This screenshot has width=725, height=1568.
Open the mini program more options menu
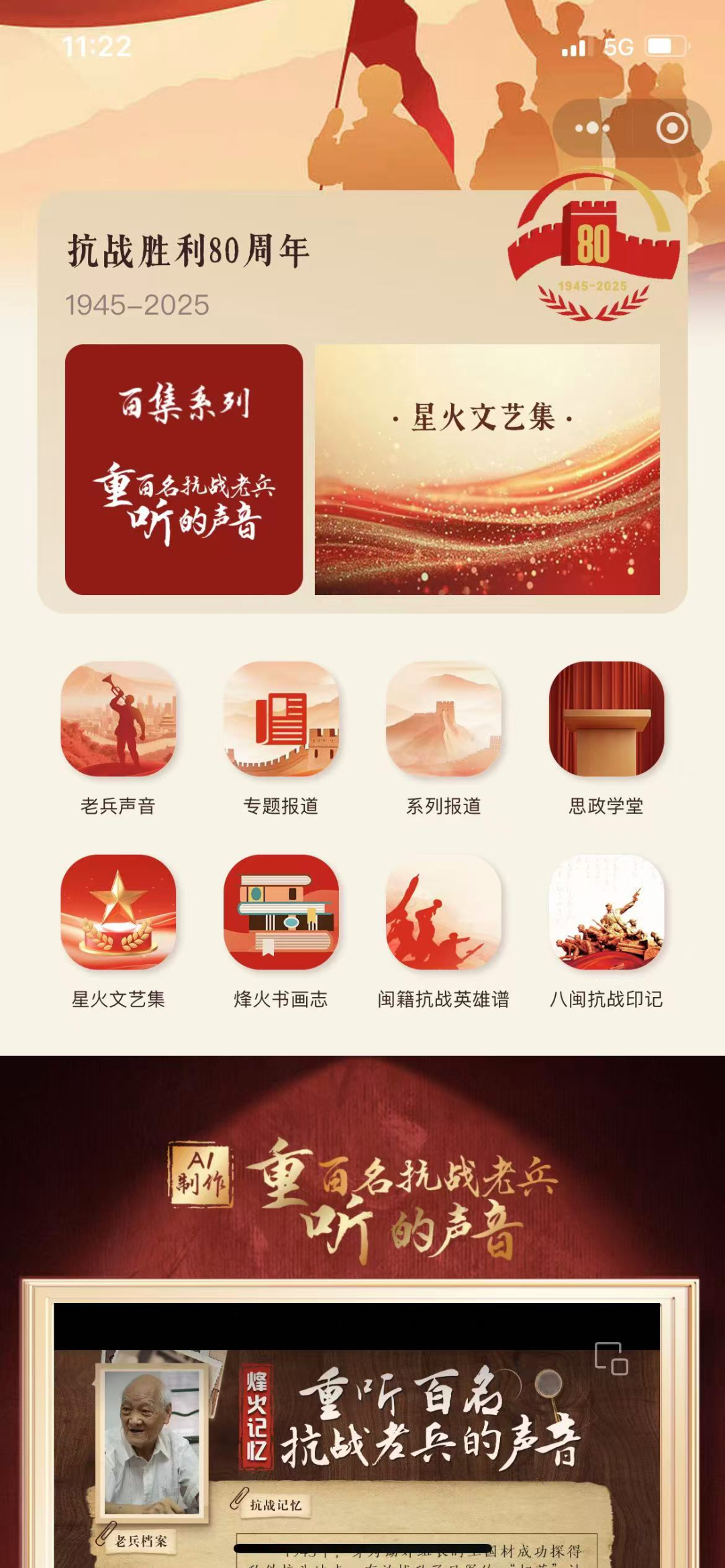click(592, 128)
